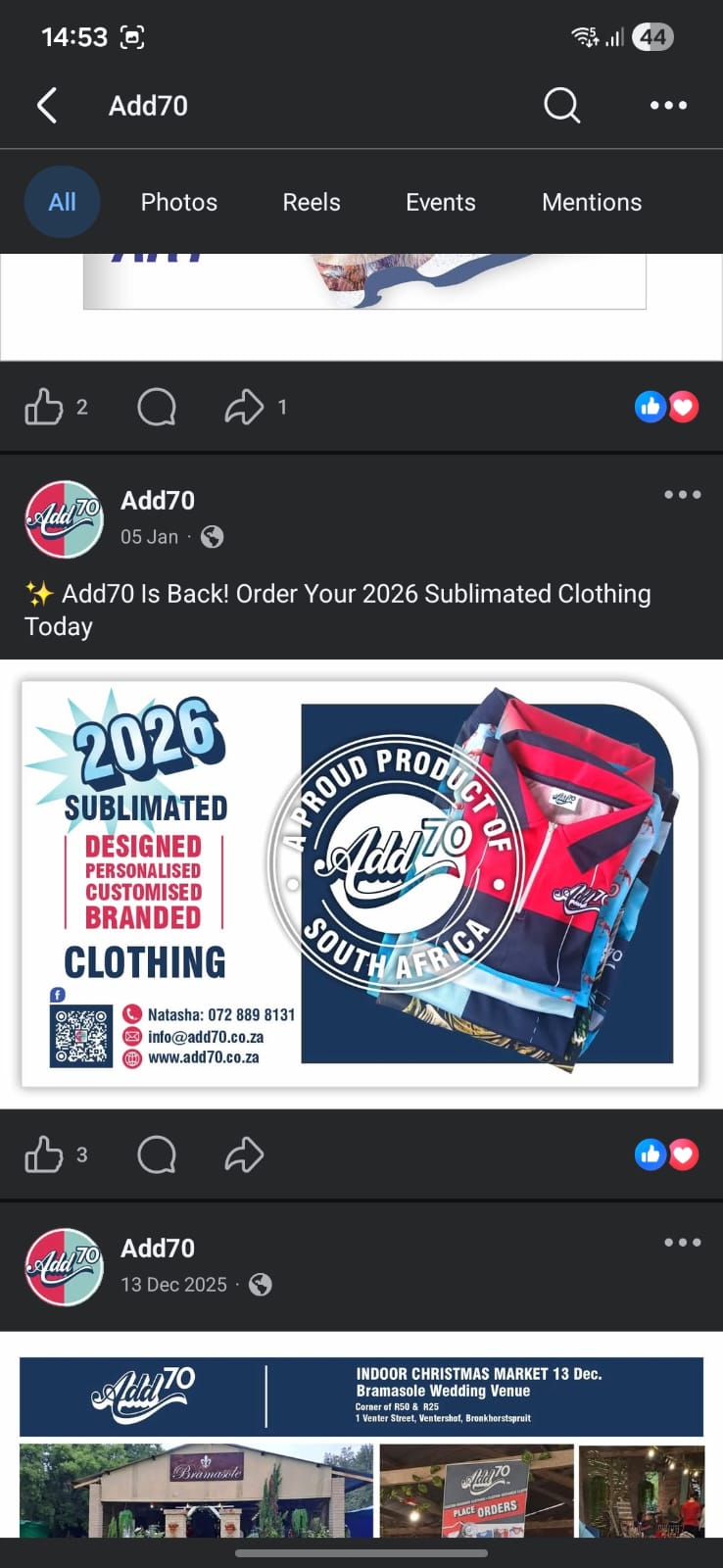Image resolution: width=723 pixels, height=1568 pixels.
Task: Tap the globe privacy icon on the 05 Jan post
Action: (212, 537)
